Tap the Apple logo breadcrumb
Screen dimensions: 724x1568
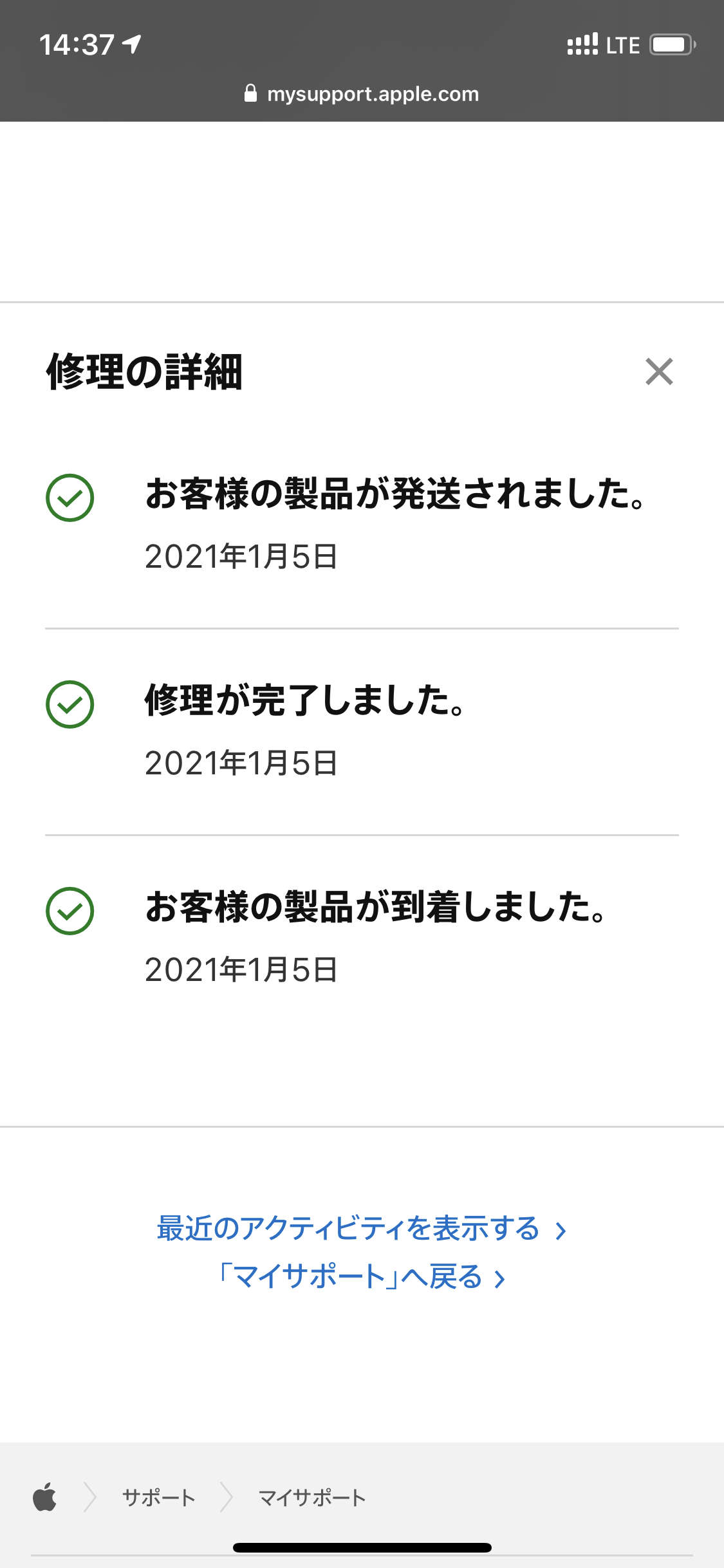click(44, 1496)
